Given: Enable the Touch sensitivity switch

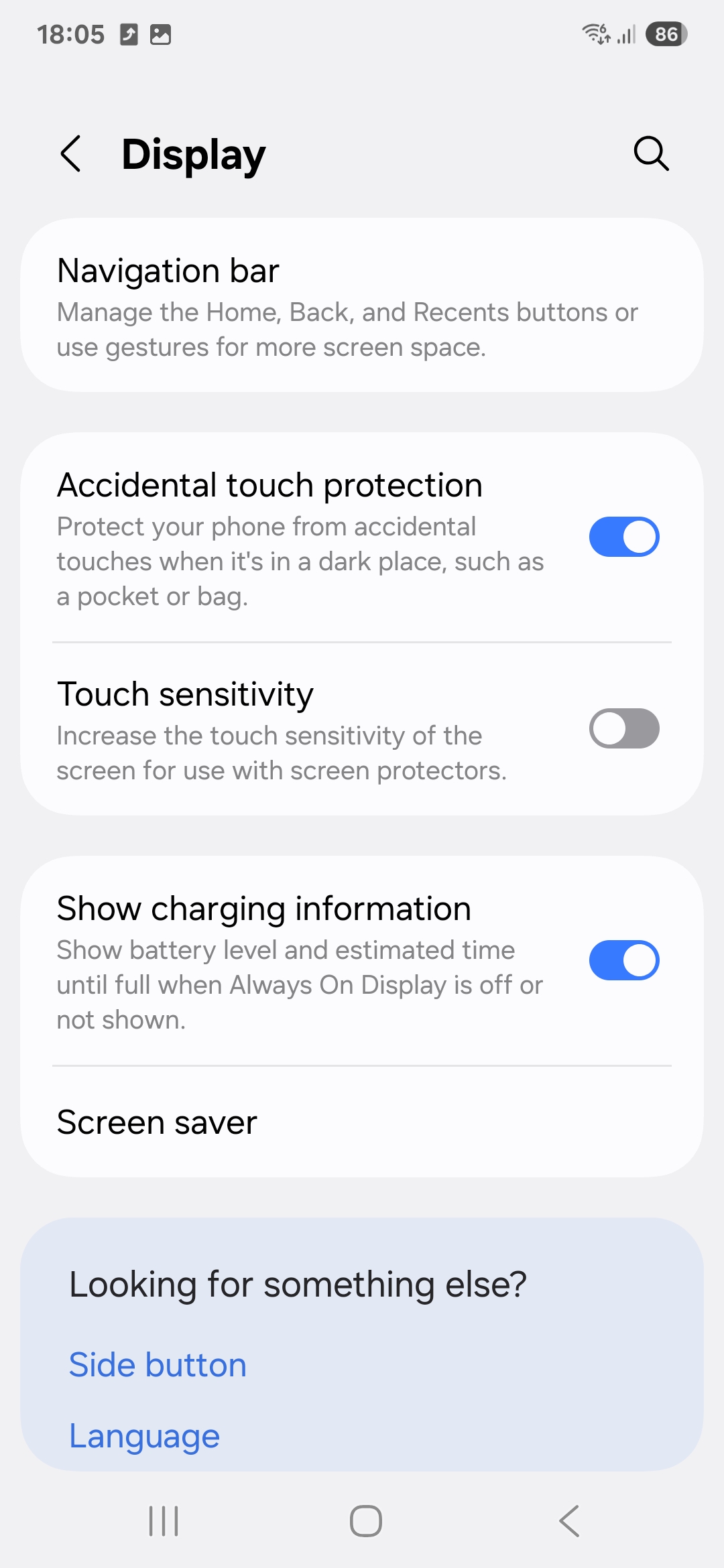Looking at the screenshot, I should click(x=624, y=728).
